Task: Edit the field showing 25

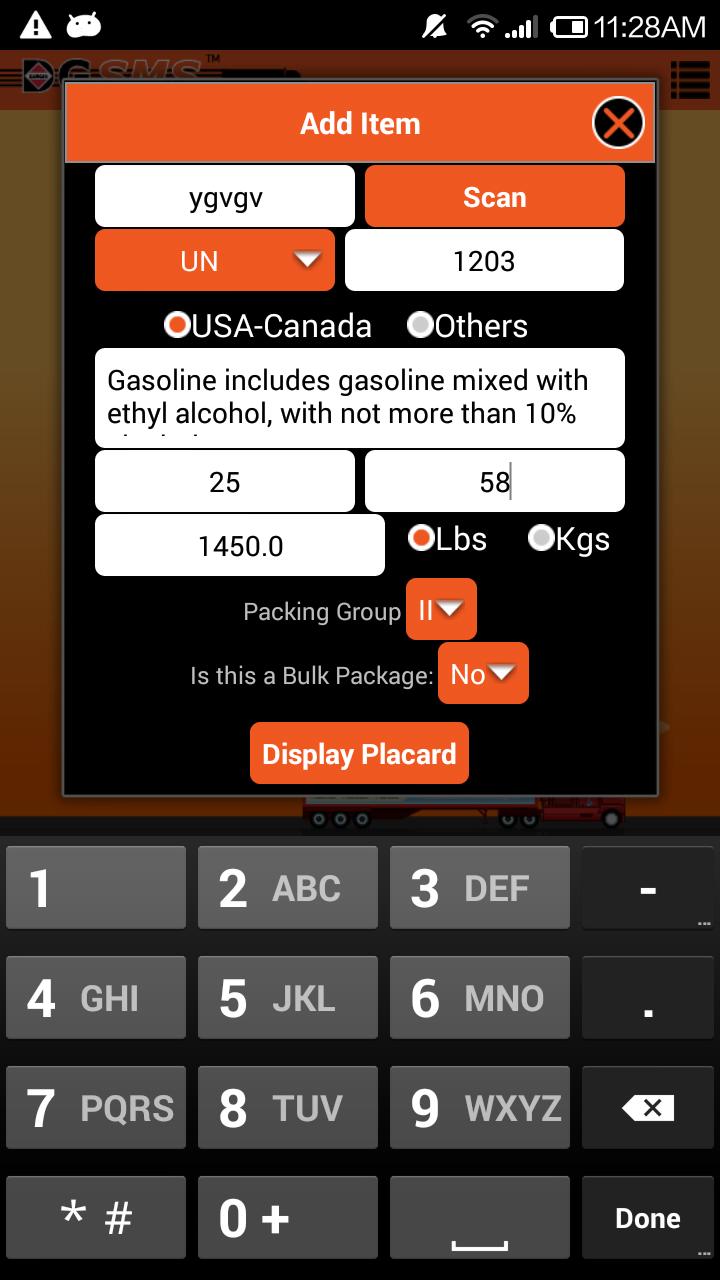Action: (x=225, y=482)
